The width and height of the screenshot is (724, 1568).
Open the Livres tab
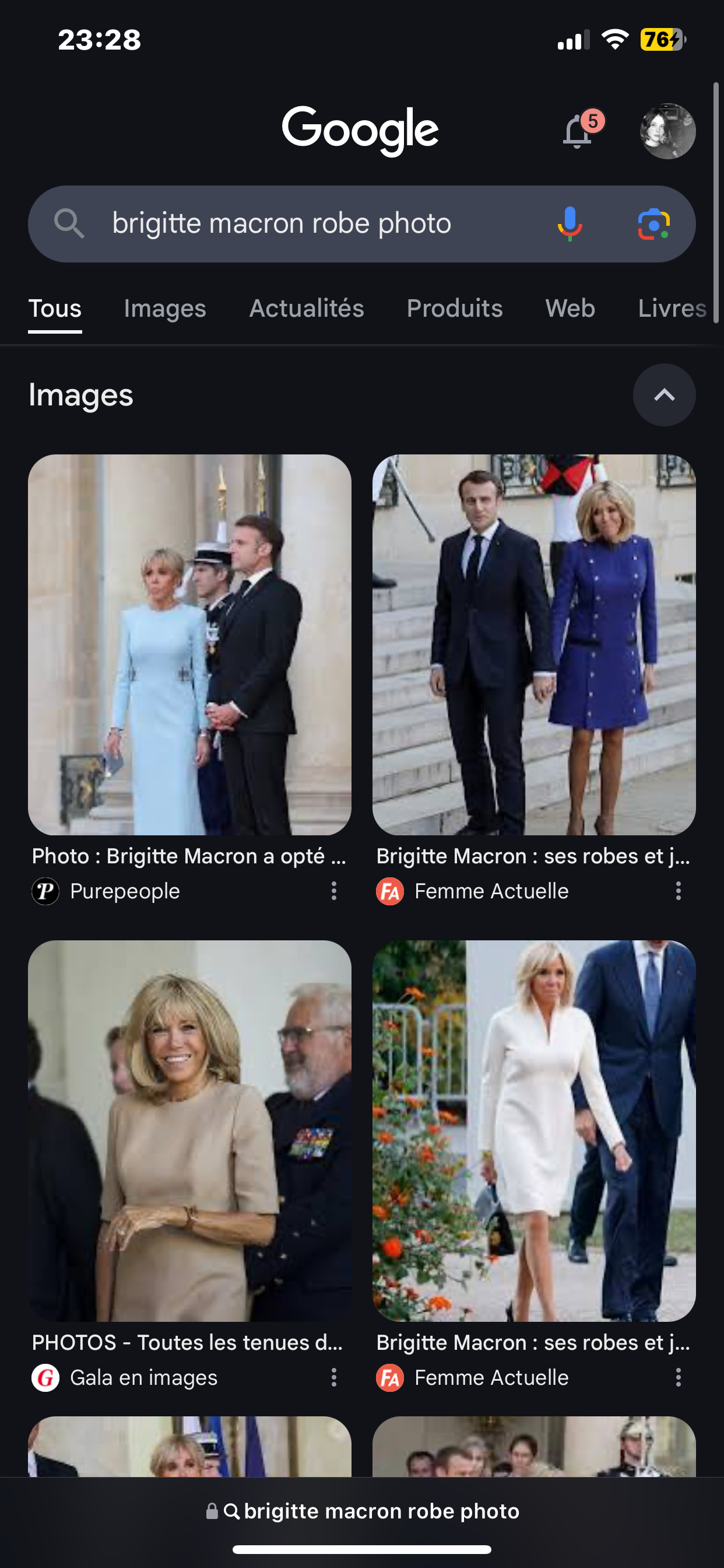pos(672,309)
